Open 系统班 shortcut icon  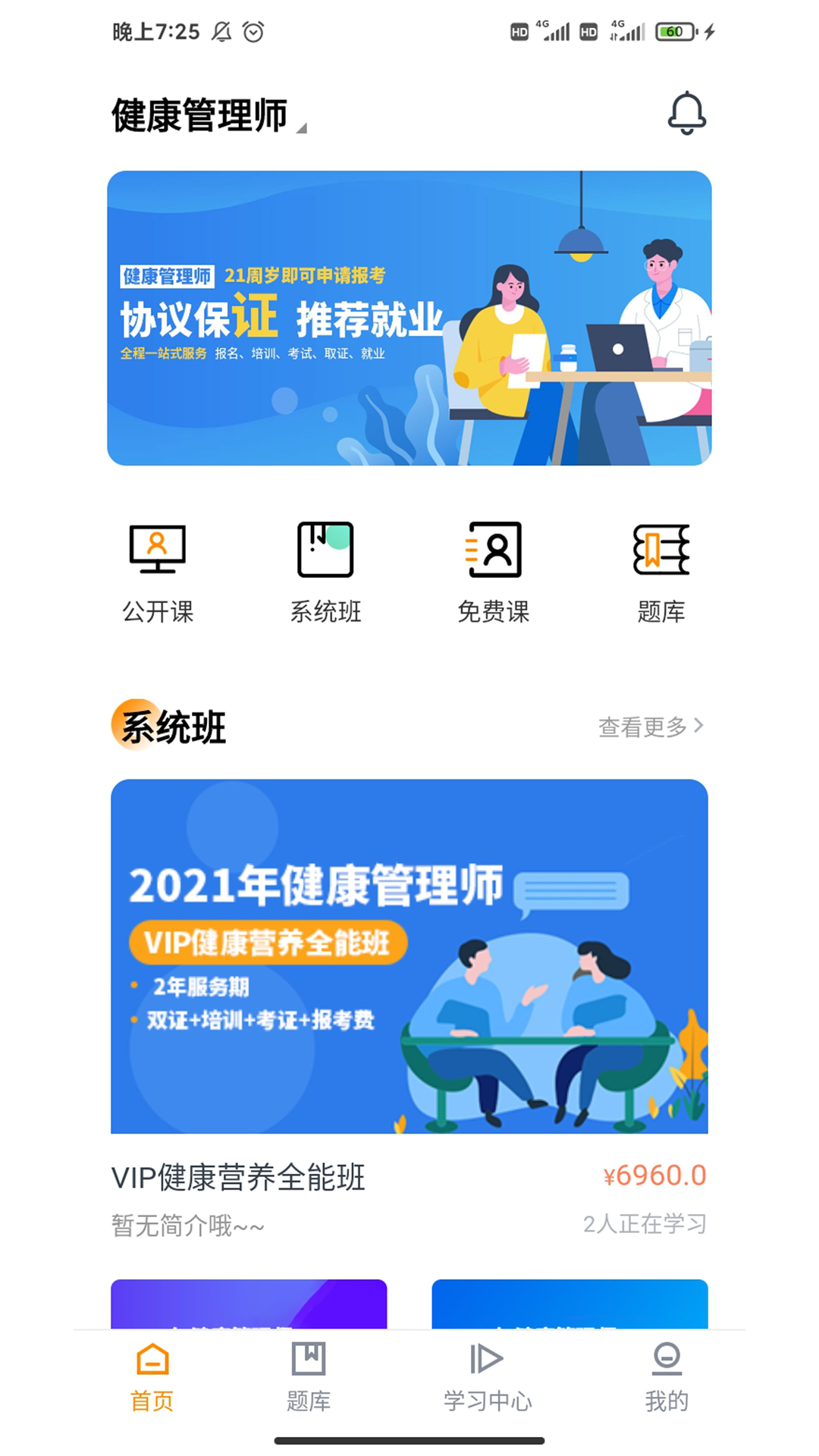tap(325, 573)
